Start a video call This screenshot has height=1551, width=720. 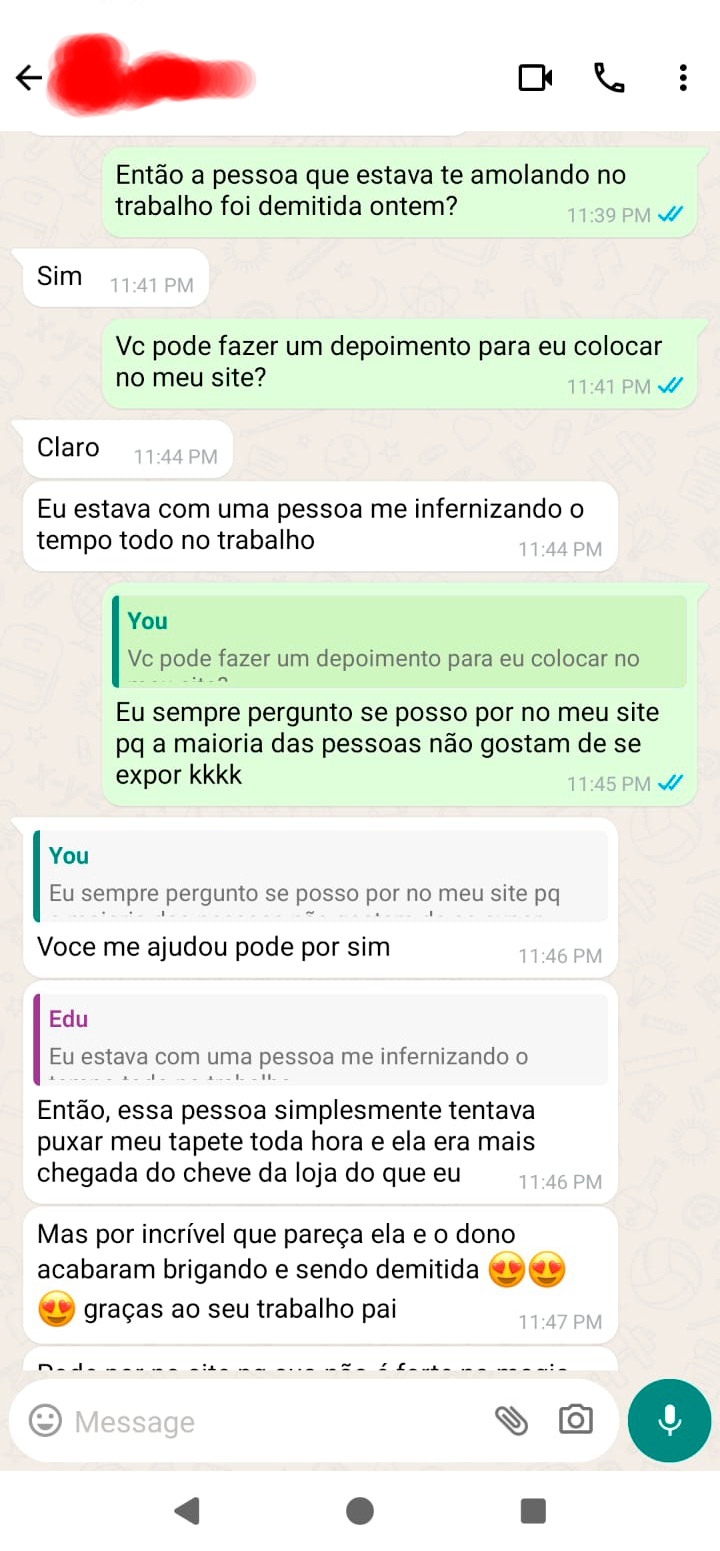pos(535,78)
